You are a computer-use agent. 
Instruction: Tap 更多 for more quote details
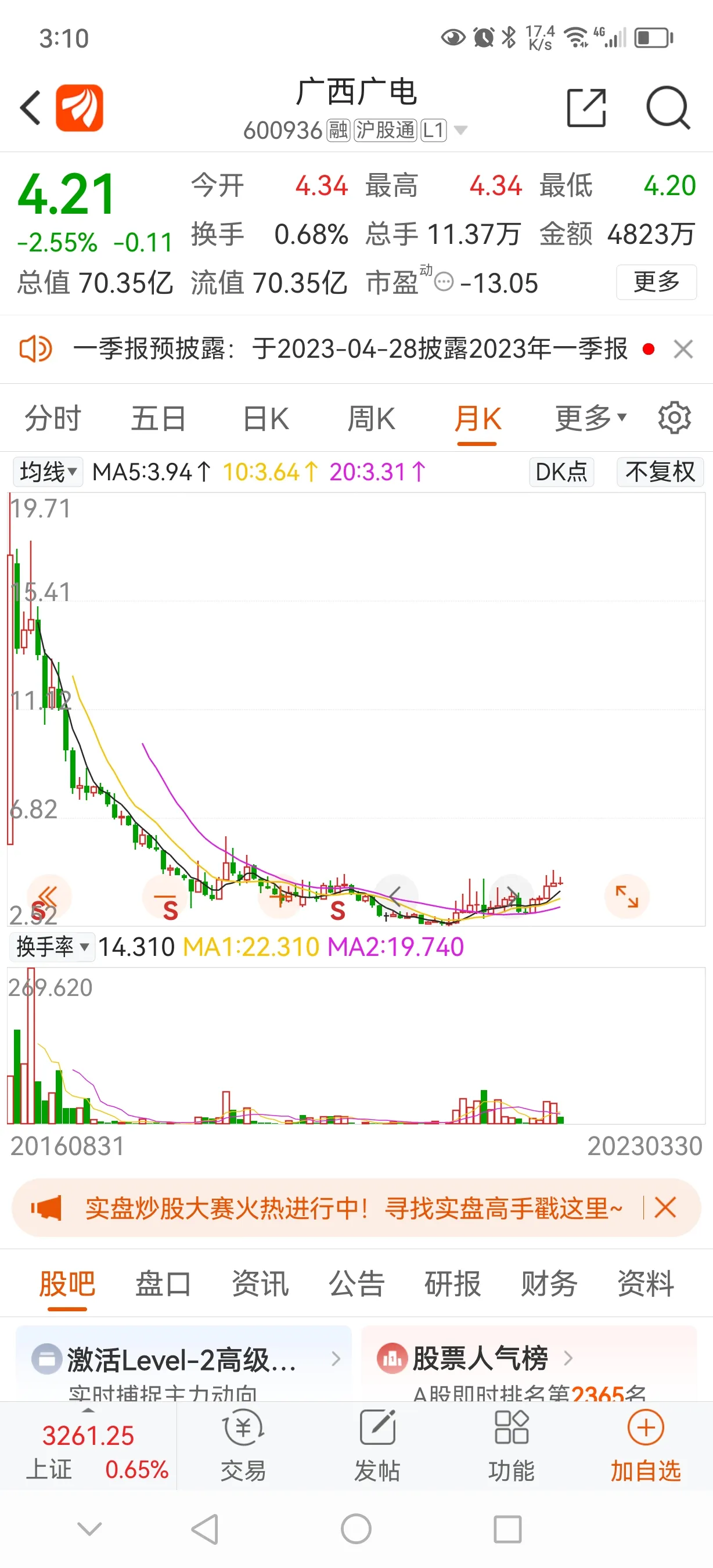point(656,282)
